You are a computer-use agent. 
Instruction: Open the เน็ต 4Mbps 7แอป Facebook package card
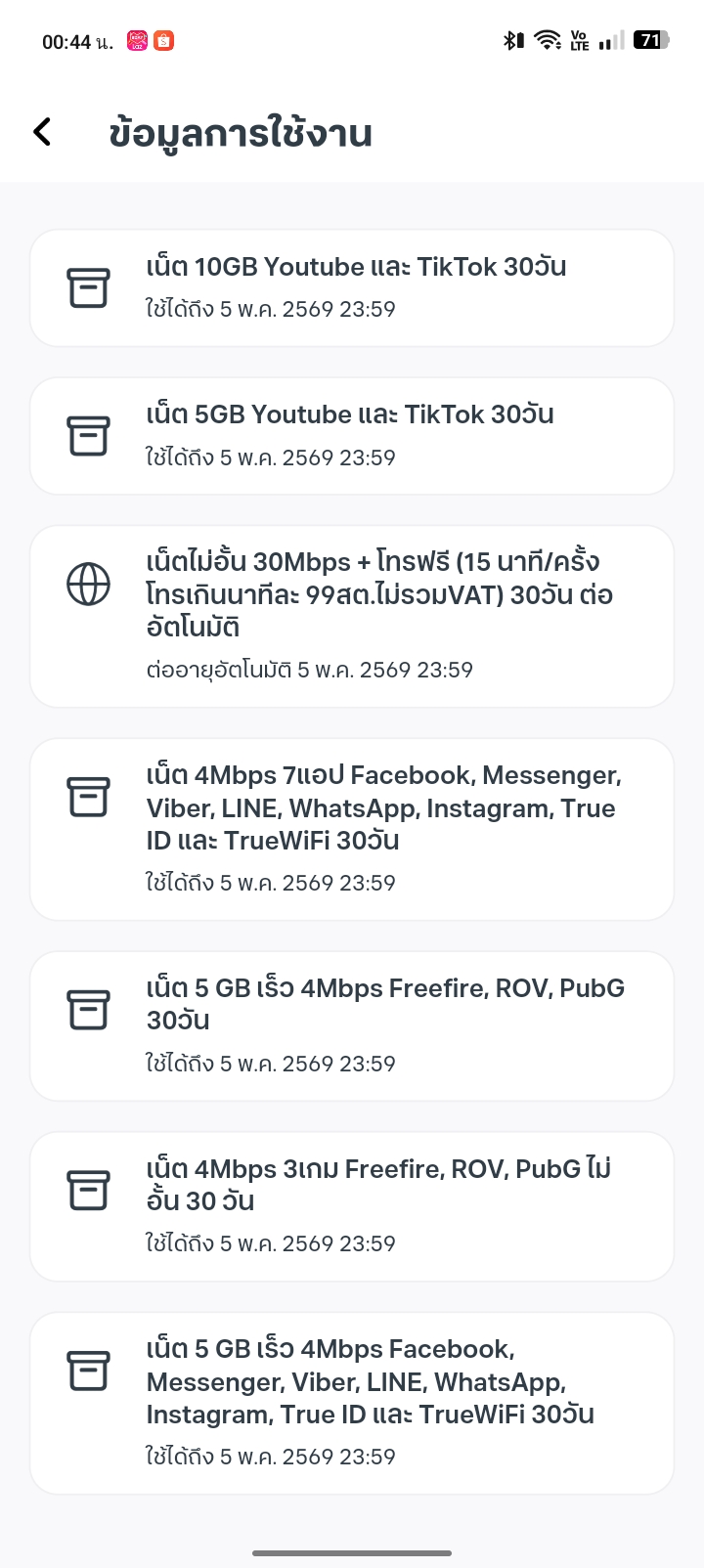[352, 828]
